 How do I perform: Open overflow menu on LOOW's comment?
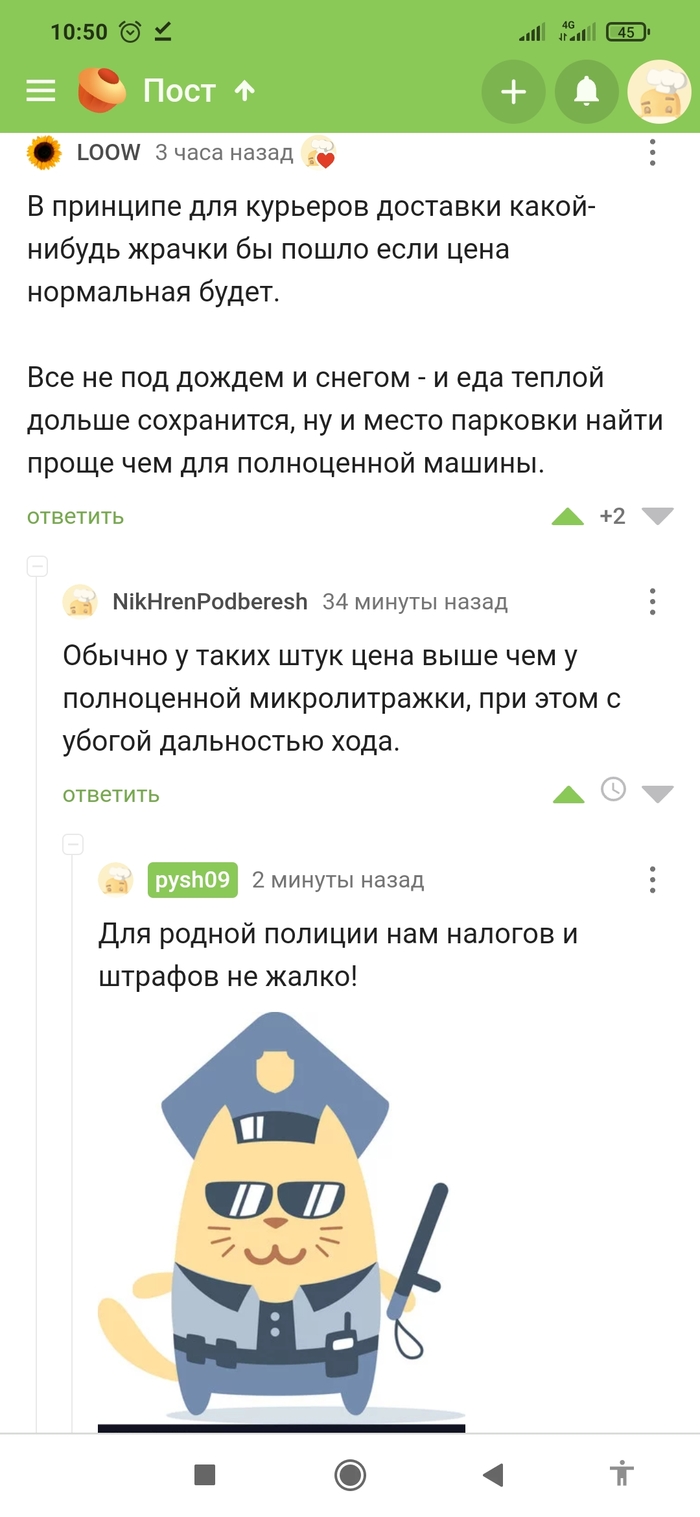652,153
